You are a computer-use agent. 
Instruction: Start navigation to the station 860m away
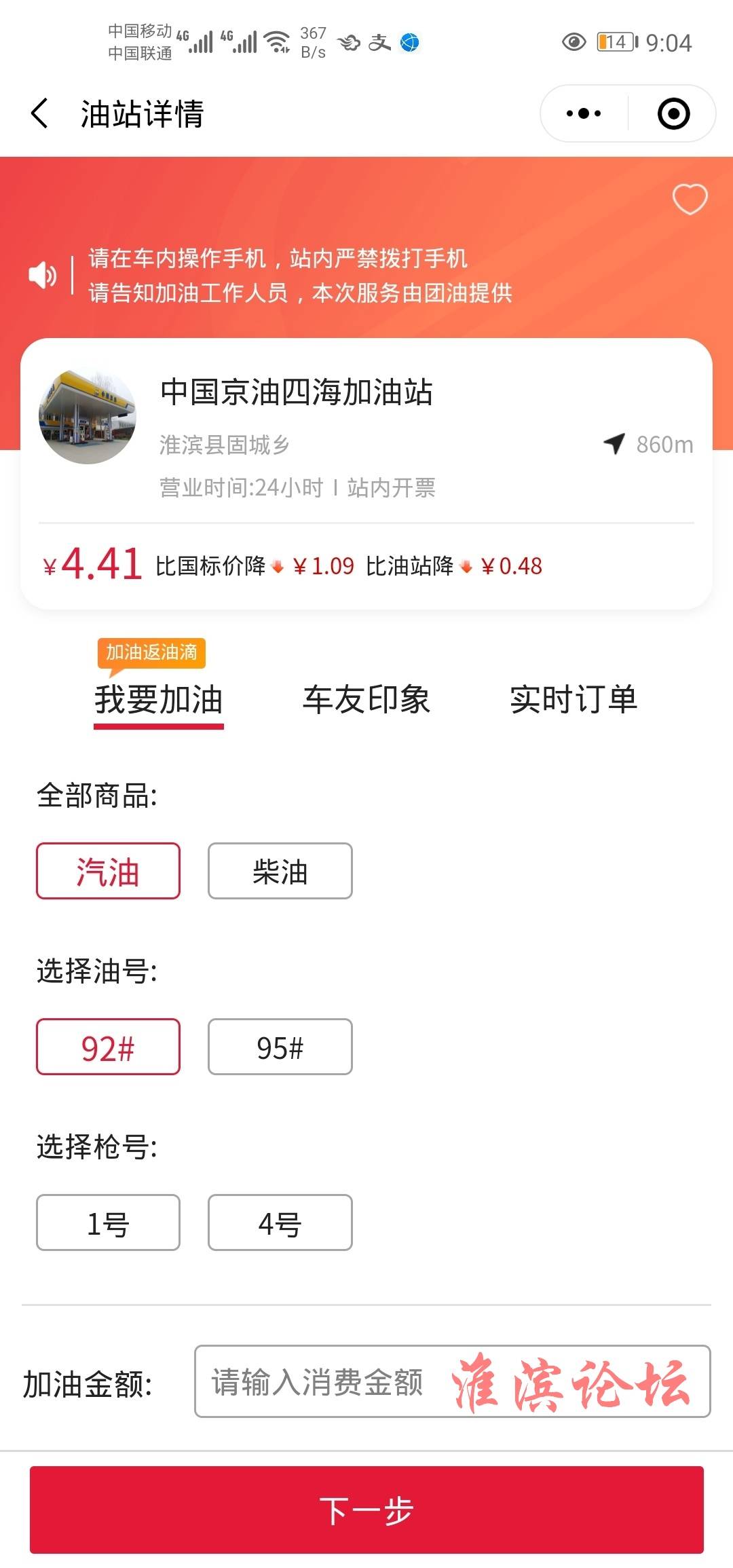(x=615, y=444)
